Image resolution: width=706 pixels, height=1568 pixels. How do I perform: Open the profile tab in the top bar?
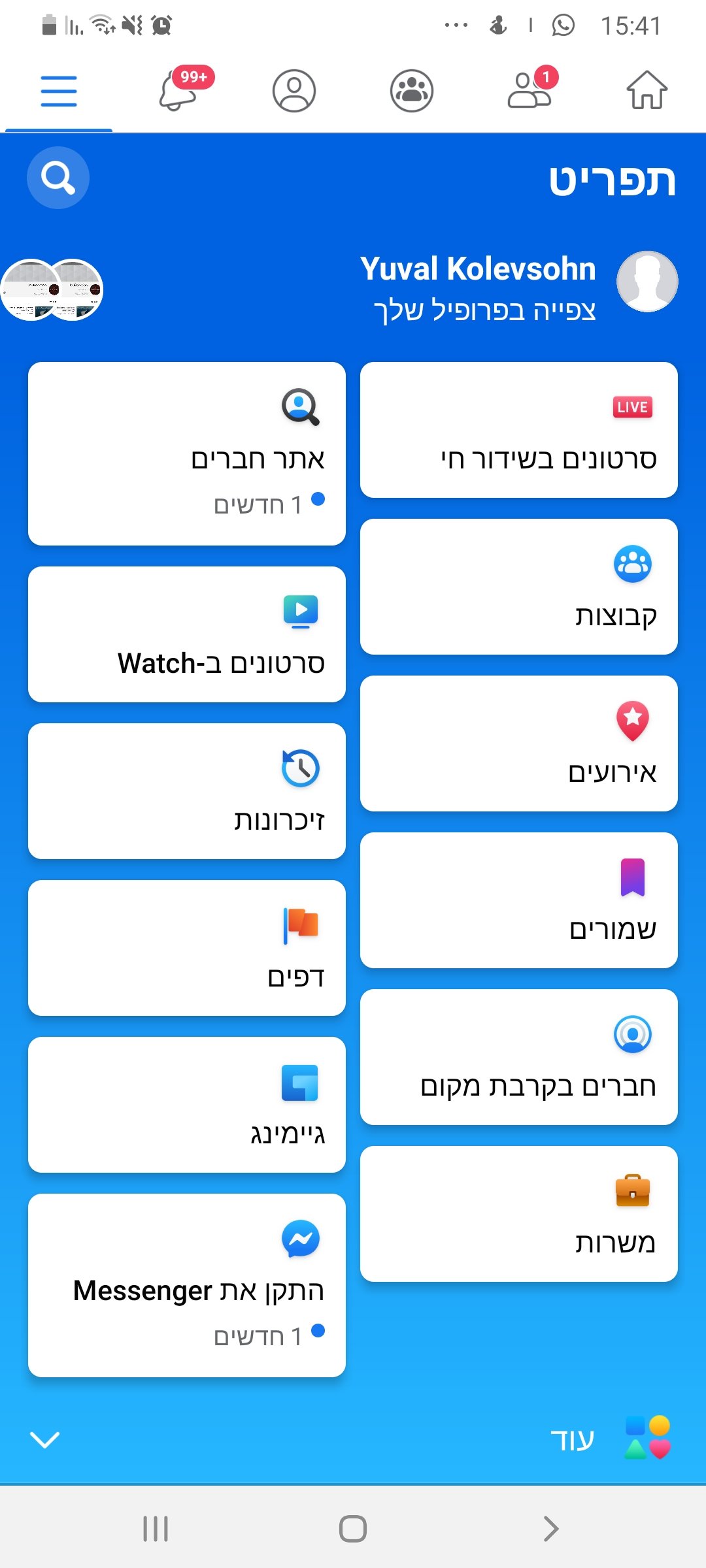(x=294, y=90)
